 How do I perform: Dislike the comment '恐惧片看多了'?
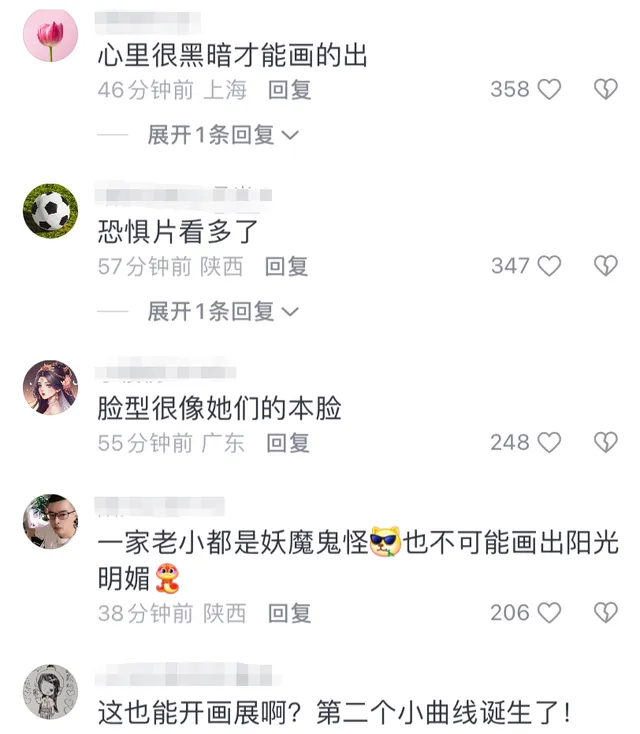pyautogui.click(x=605, y=266)
